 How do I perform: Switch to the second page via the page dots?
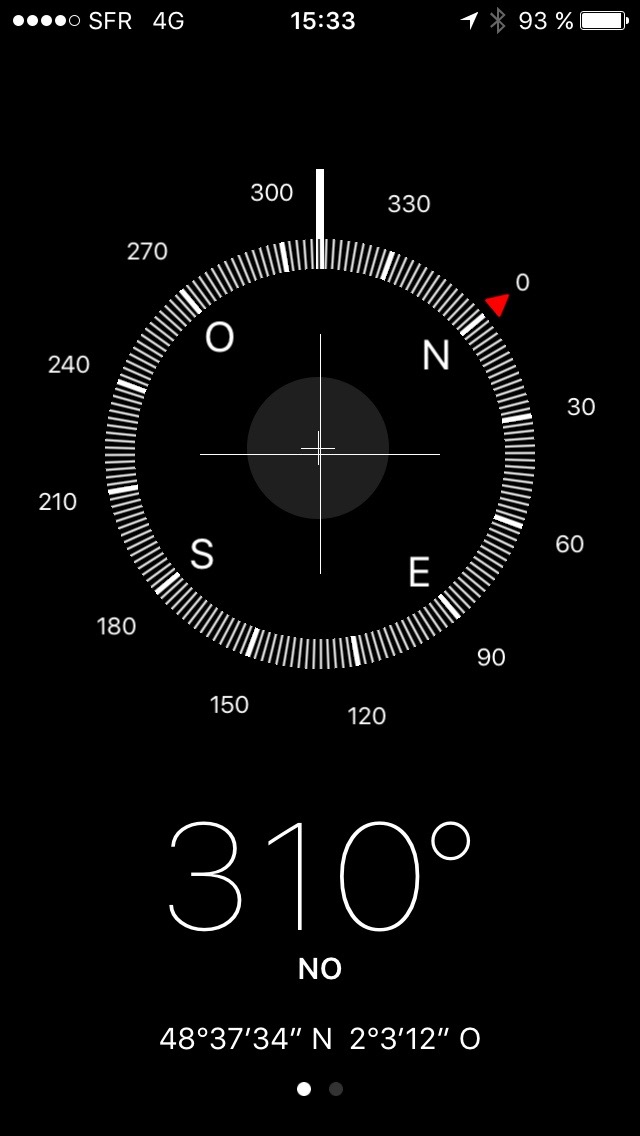[x=336, y=1089]
